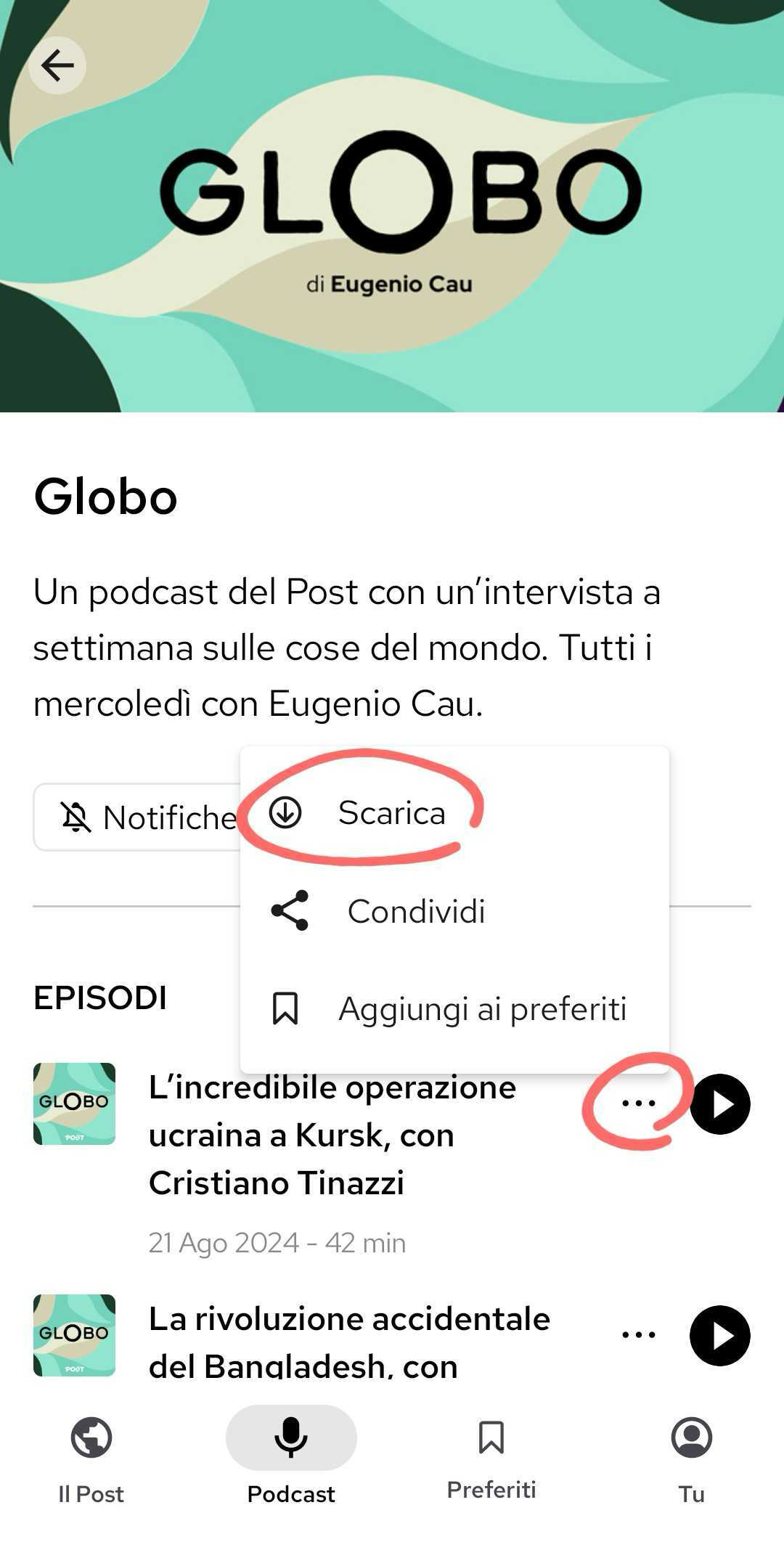Open three-dot menu for Kursk episode

tap(638, 1104)
